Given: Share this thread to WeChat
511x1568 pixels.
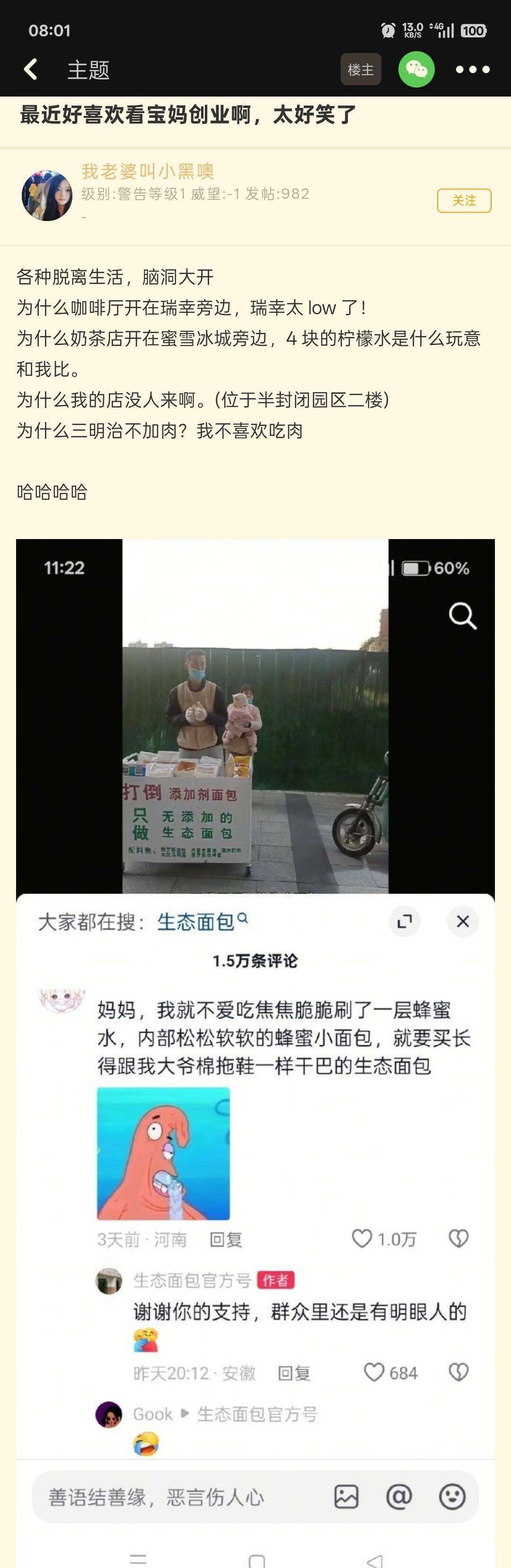Looking at the screenshot, I should click(417, 70).
